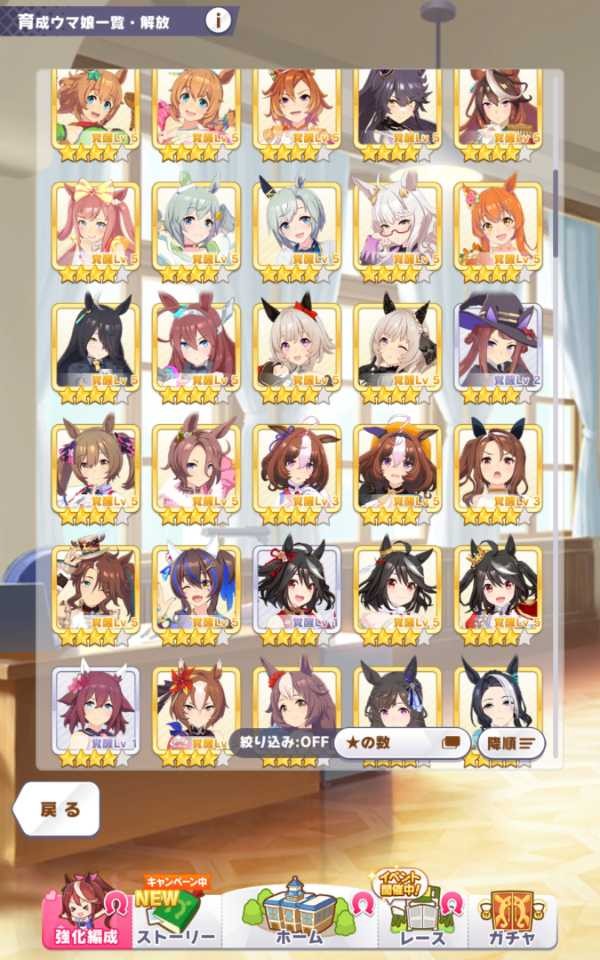This screenshot has height=960, width=600.
Task: Switch to the 強化編成 tab
Action: (86, 917)
